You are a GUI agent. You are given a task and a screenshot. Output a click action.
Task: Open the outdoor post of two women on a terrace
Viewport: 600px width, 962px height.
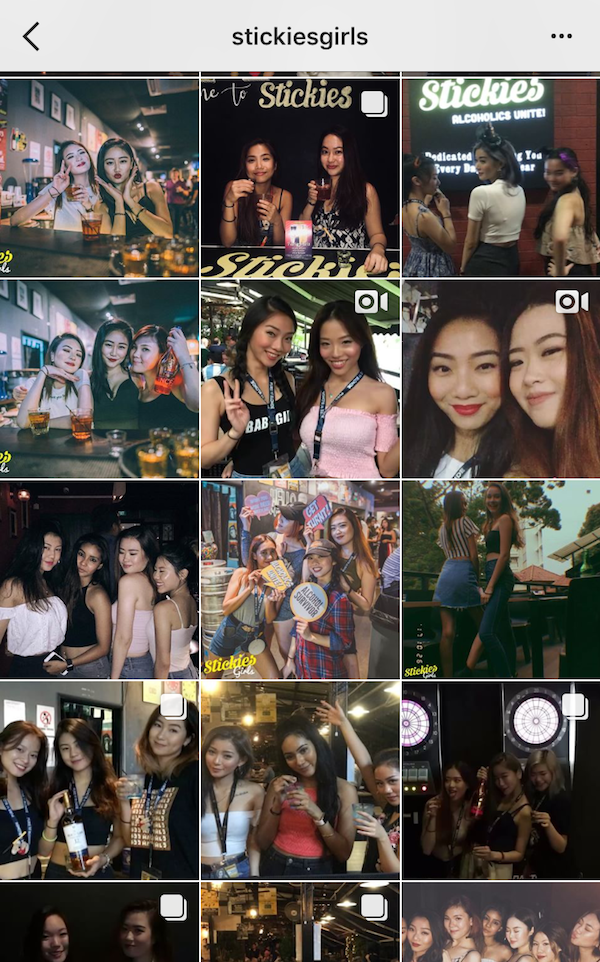(501, 580)
